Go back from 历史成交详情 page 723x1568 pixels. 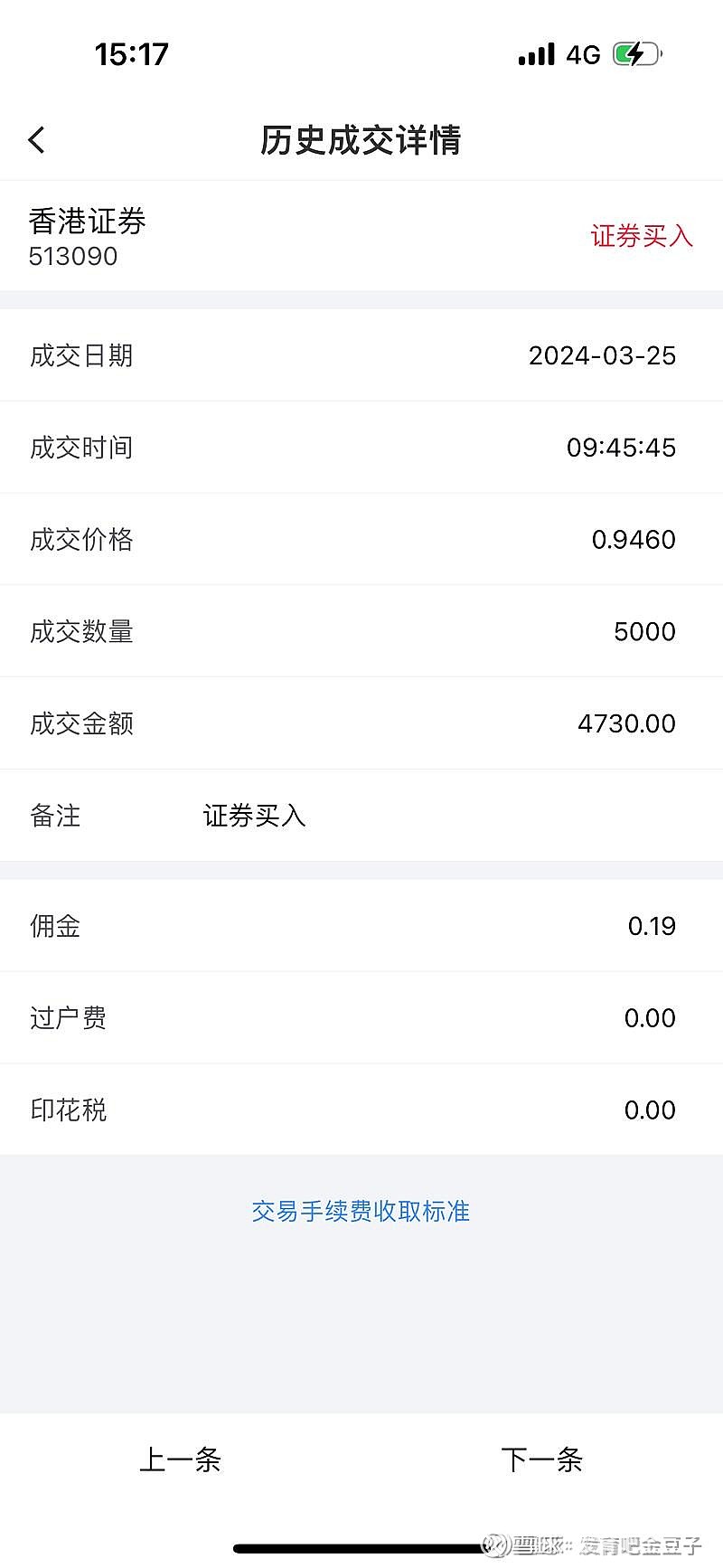[x=36, y=140]
